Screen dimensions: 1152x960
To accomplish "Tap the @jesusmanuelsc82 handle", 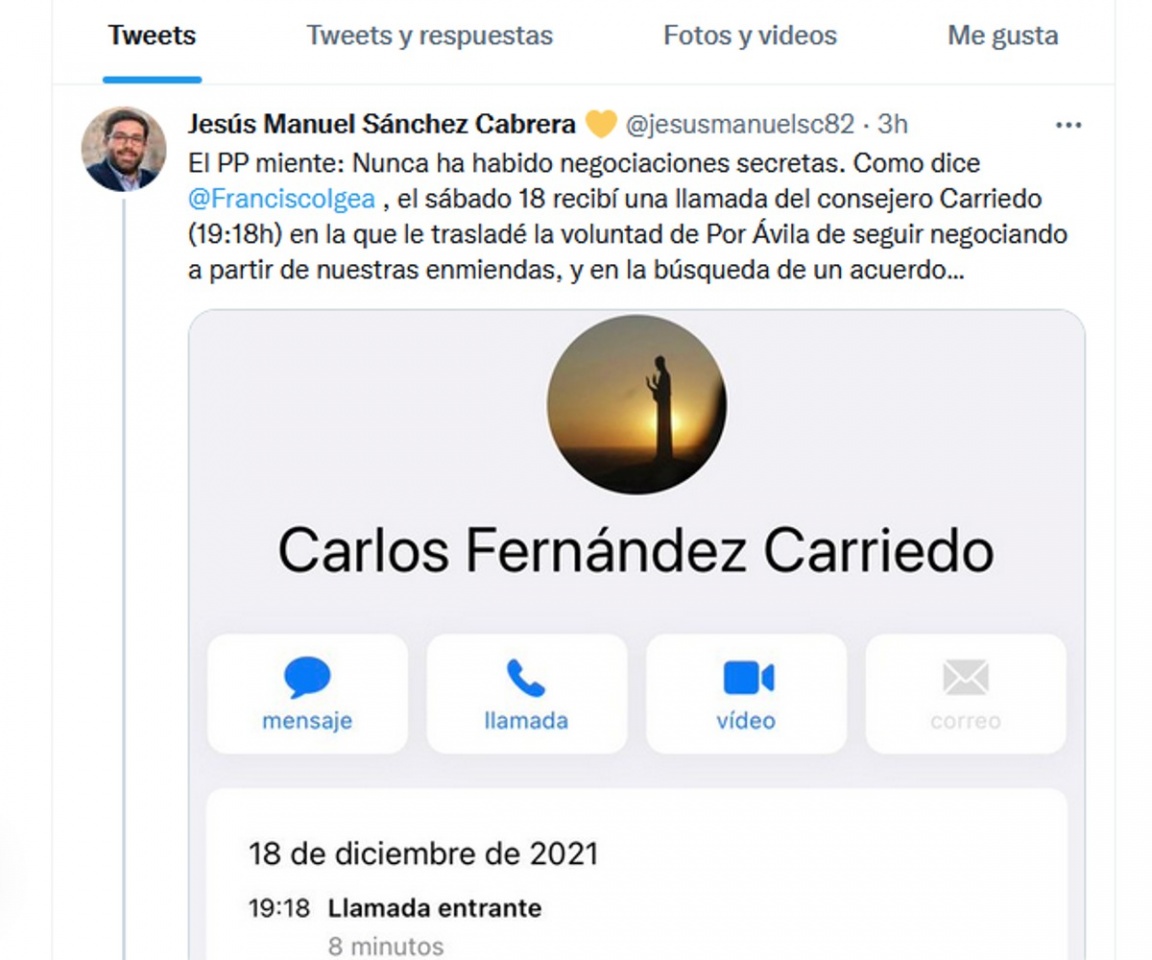I will coord(740,125).
